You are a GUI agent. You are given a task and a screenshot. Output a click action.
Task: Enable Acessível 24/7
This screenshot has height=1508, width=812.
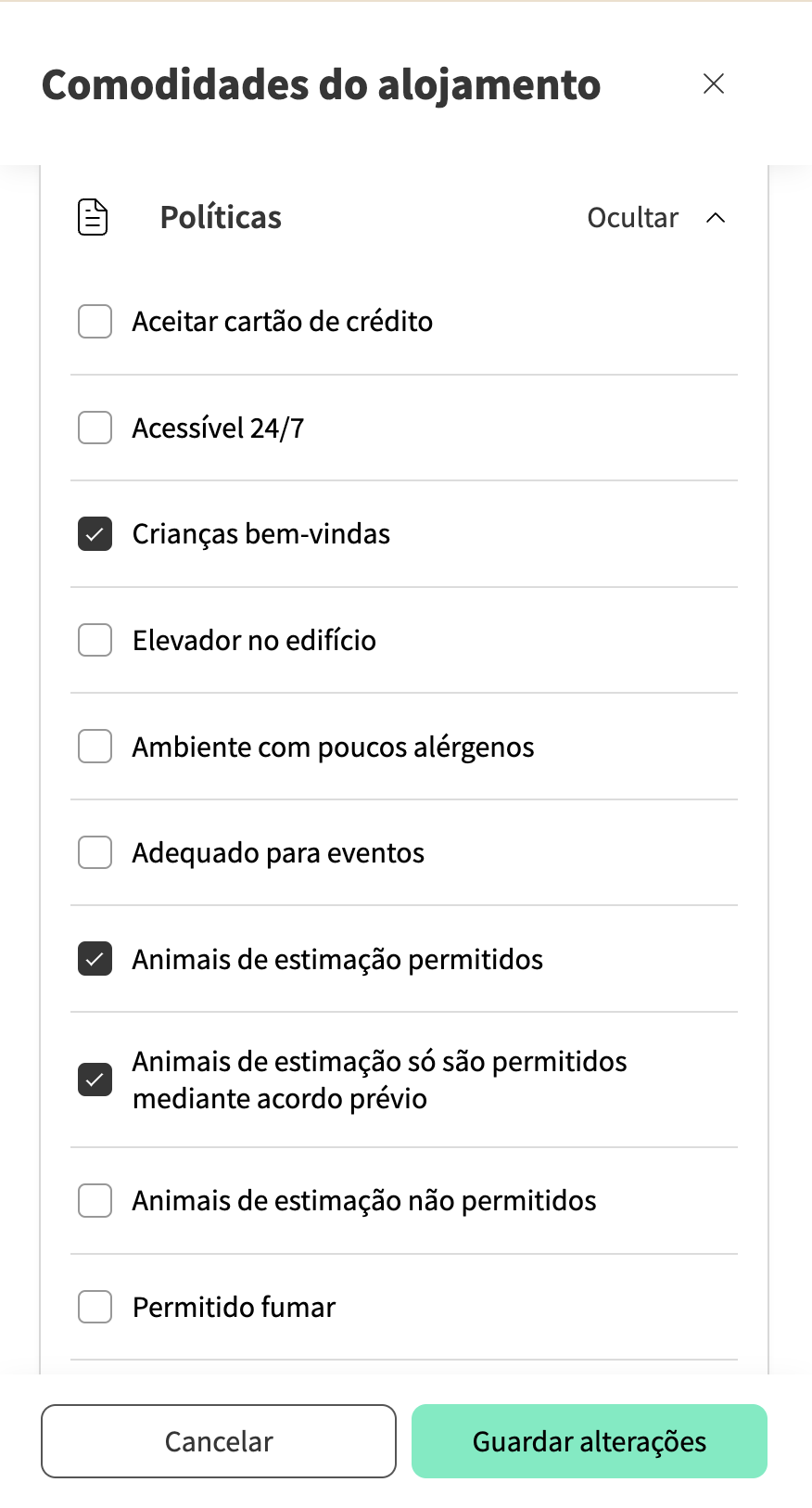(x=94, y=428)
